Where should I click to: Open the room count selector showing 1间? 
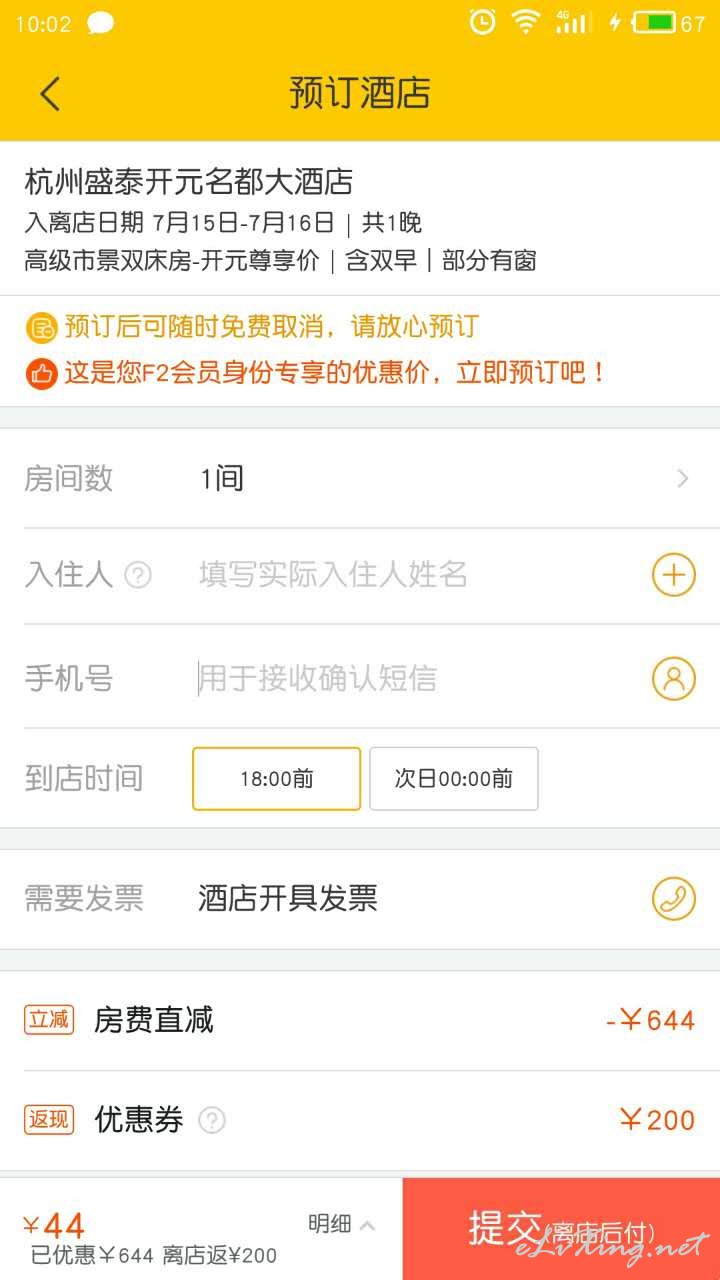point(360,479)
